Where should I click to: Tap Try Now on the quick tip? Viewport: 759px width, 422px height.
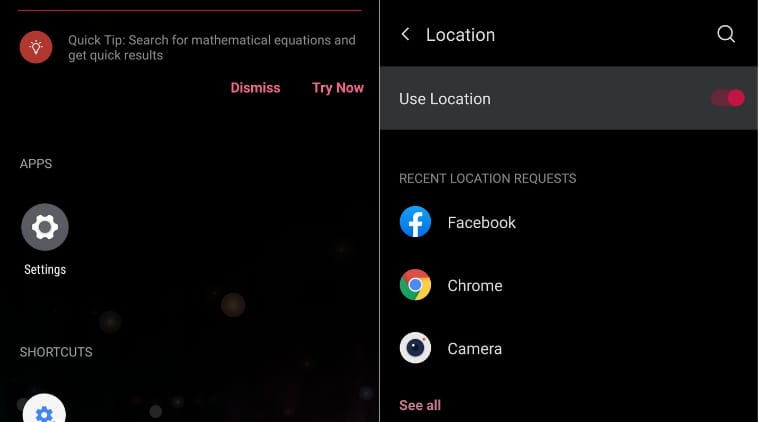(337, 88)
